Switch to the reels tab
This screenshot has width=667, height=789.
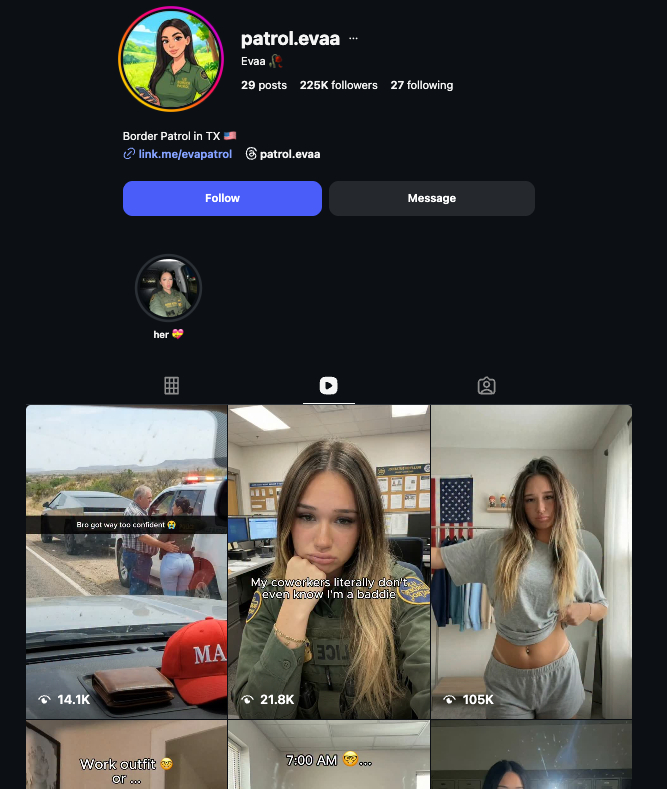pos(328,386)
